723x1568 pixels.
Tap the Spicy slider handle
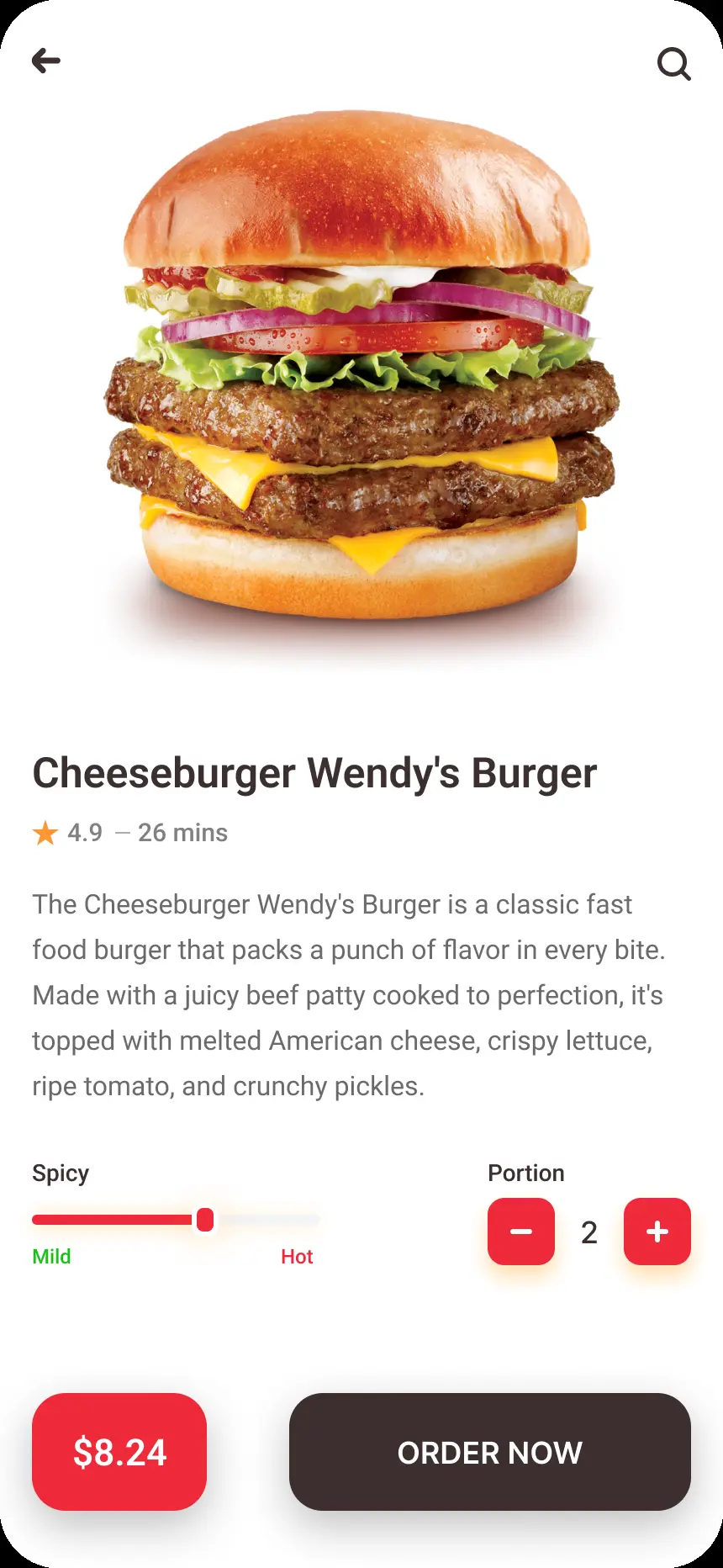coord(205,1220)
